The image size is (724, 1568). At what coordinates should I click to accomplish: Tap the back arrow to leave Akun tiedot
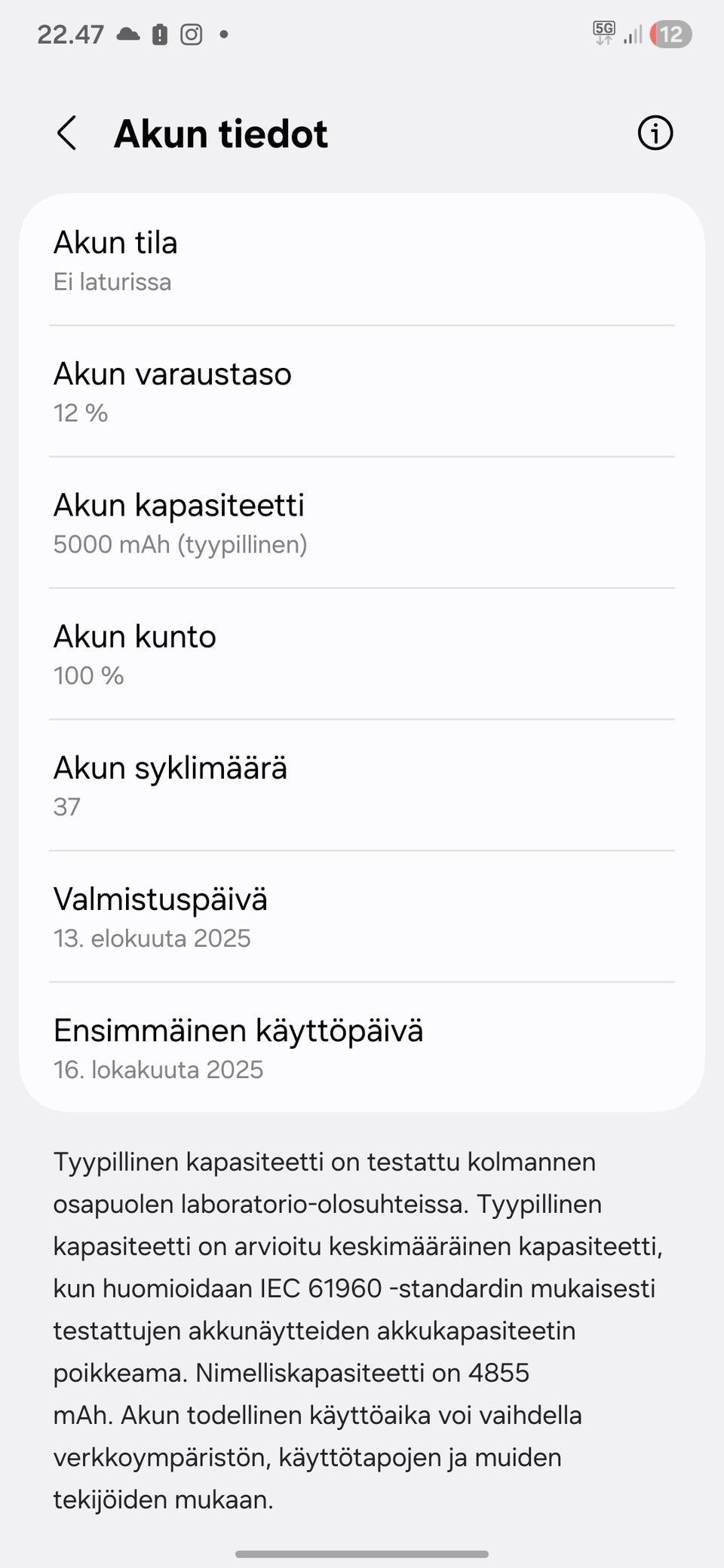pyautogui.click(x=67, y=133)
